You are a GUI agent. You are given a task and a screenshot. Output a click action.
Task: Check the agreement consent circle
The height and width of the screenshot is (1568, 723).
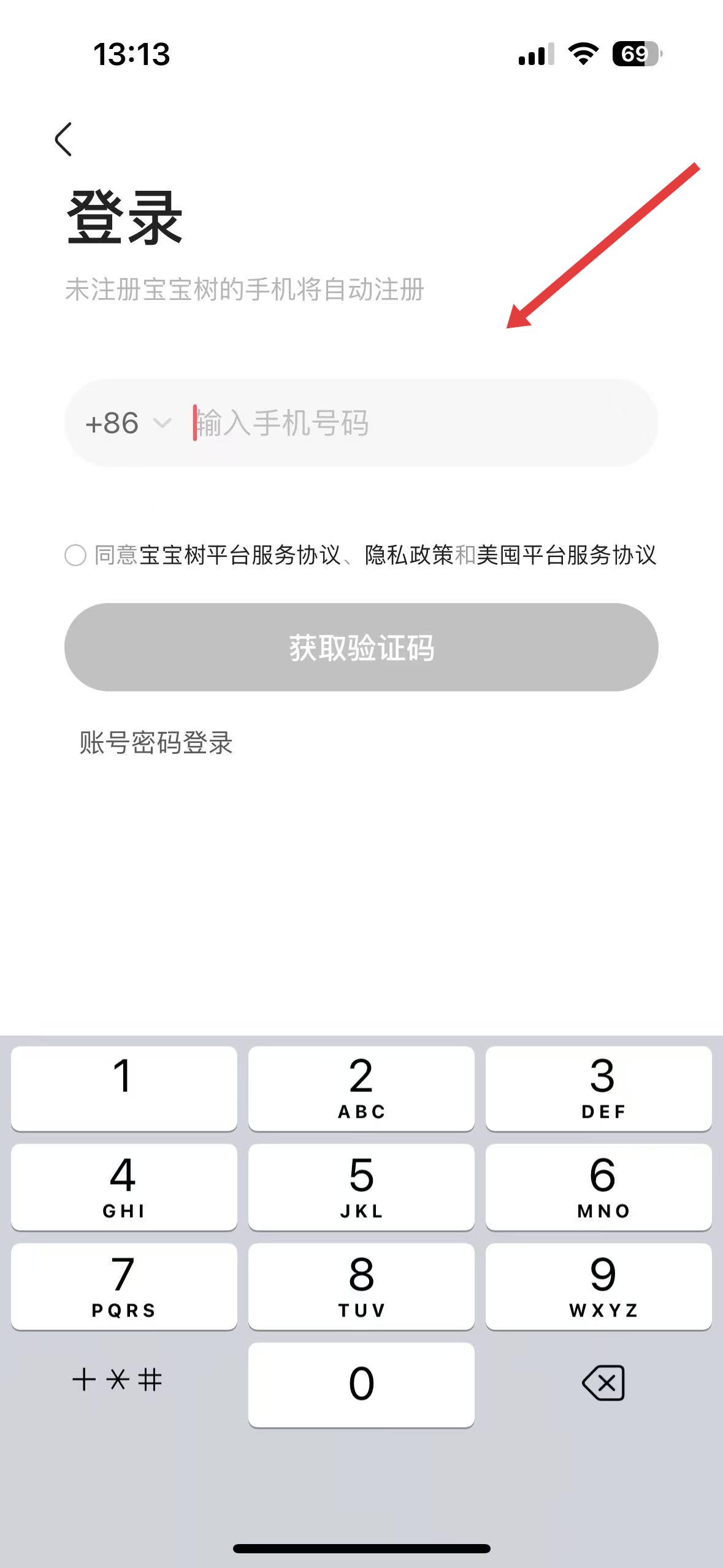75,555
